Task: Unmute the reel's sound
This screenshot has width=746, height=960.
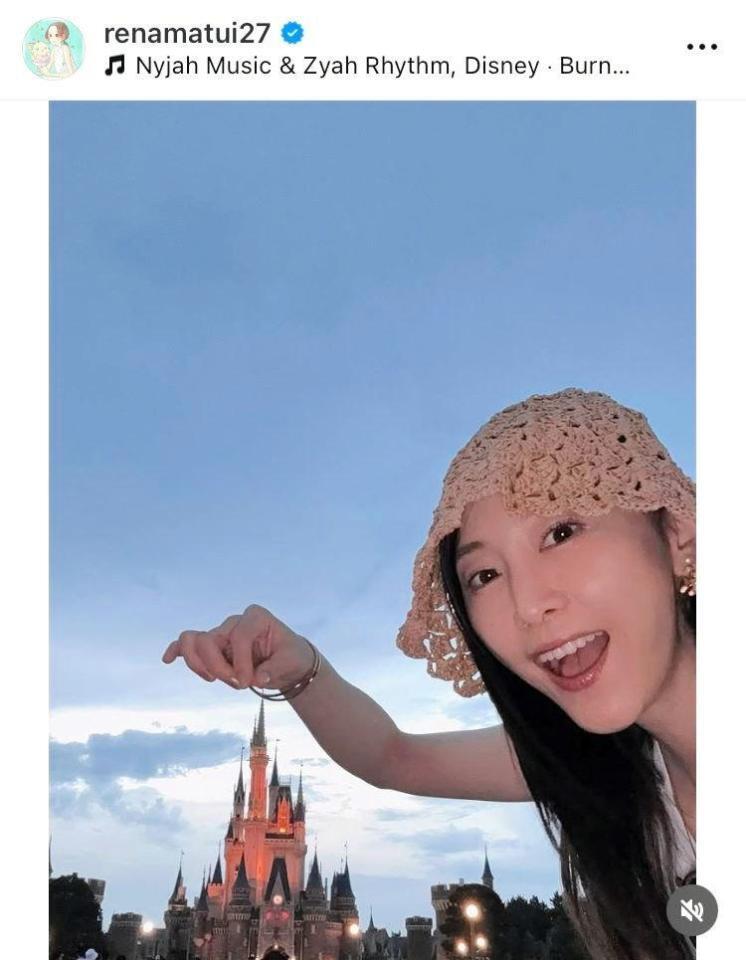Action: click(x=692, y=910)
